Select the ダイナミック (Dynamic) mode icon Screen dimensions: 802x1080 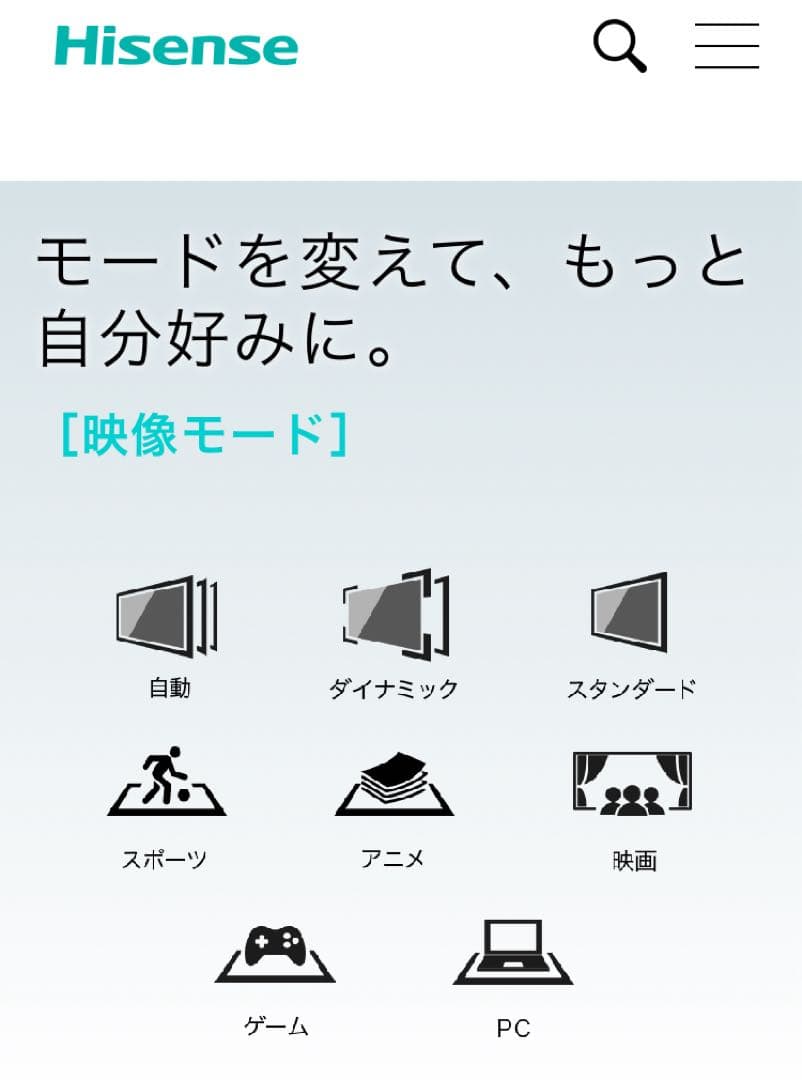tap(395, 615)
